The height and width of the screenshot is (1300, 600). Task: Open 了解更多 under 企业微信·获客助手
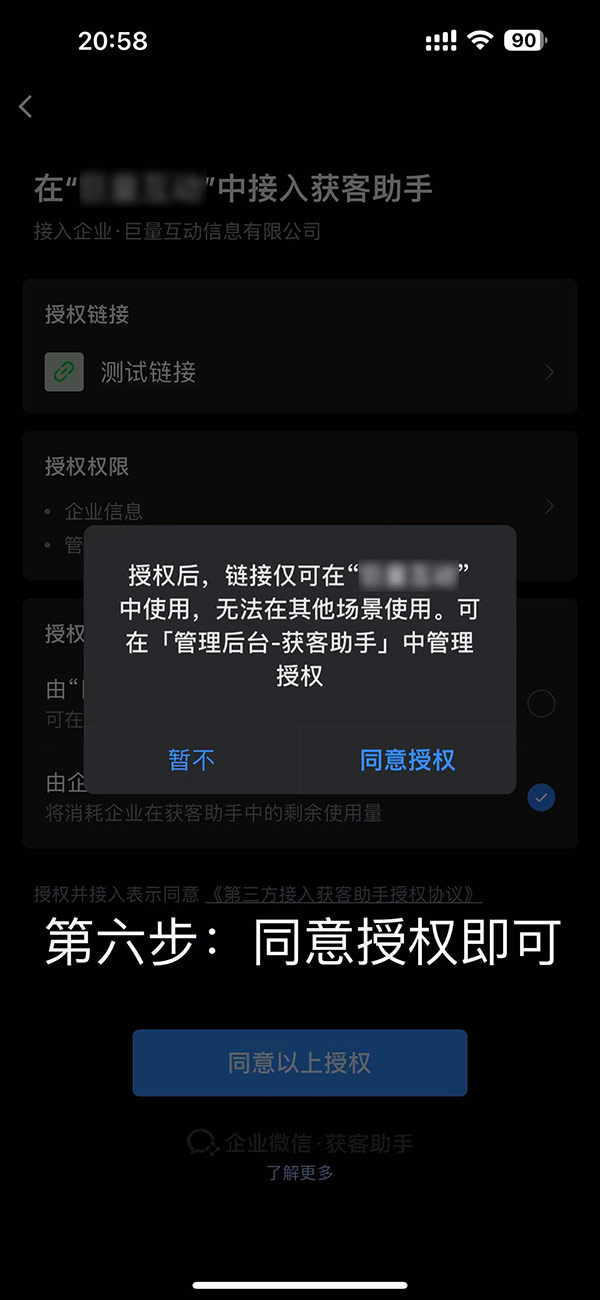click(x=300, y=1173)
